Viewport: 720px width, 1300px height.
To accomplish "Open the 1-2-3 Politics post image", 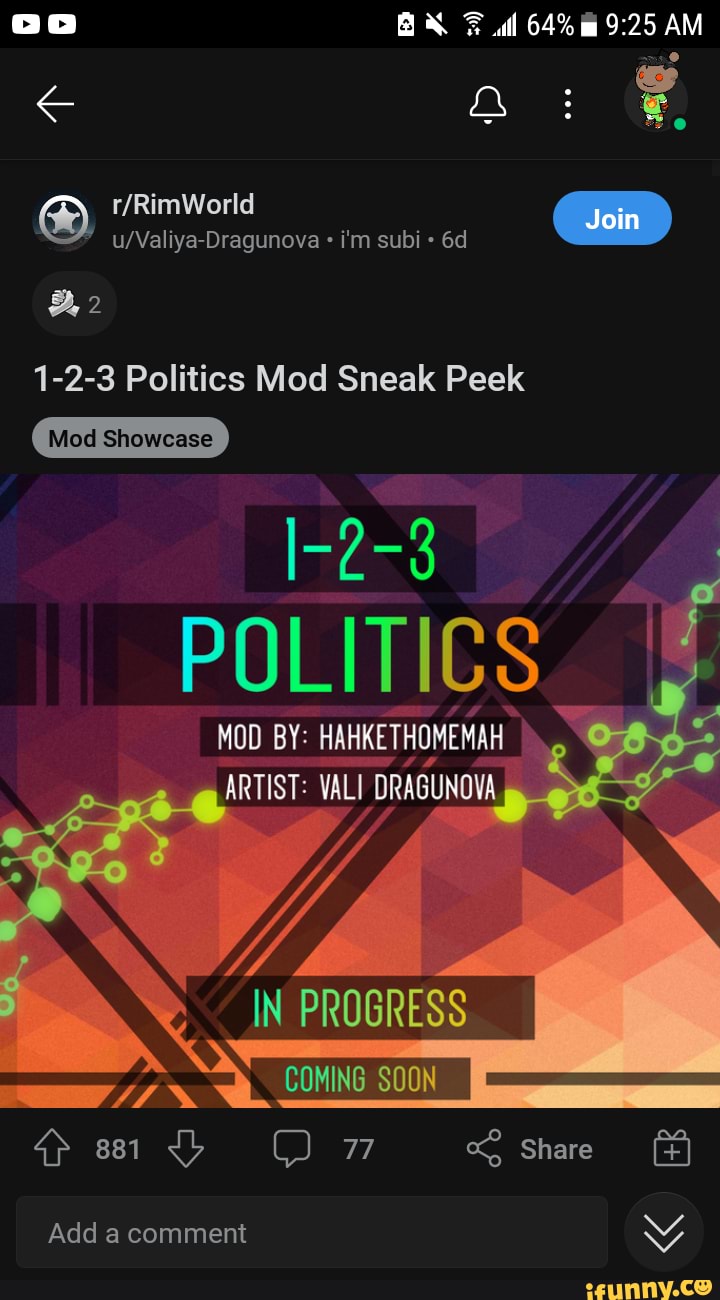I will (360, 790).
